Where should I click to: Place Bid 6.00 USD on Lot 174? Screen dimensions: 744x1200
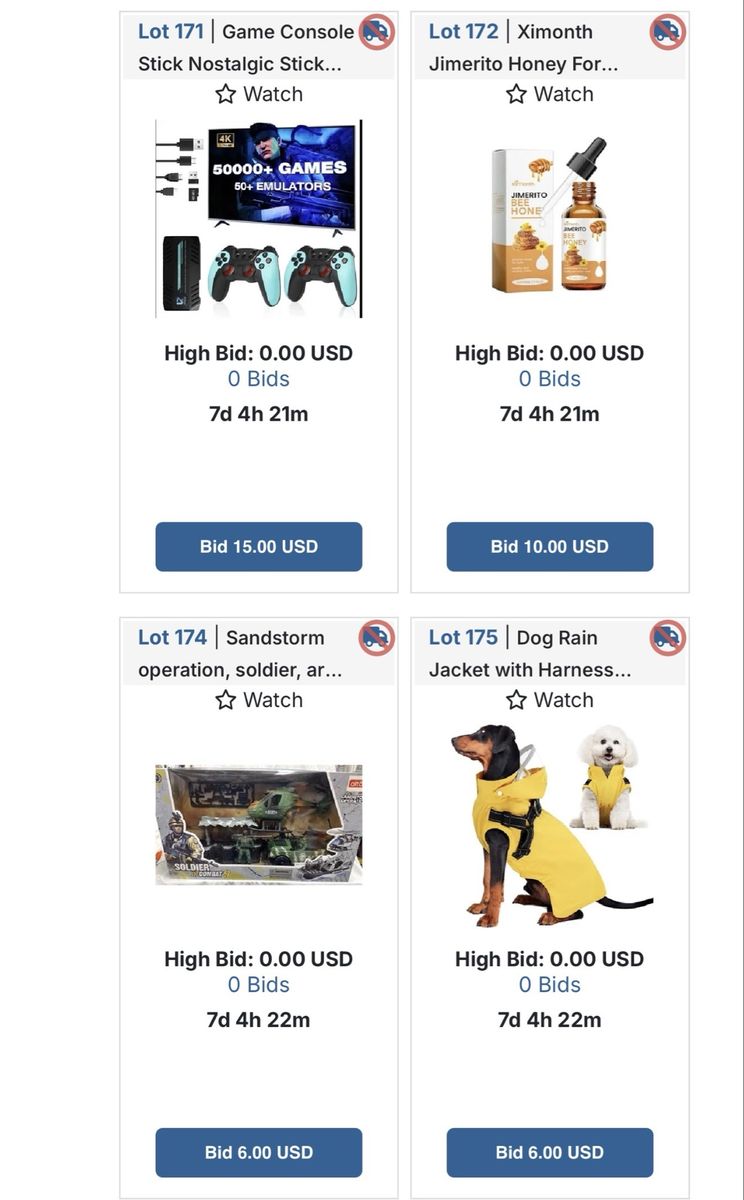[x=259, y=1153]
